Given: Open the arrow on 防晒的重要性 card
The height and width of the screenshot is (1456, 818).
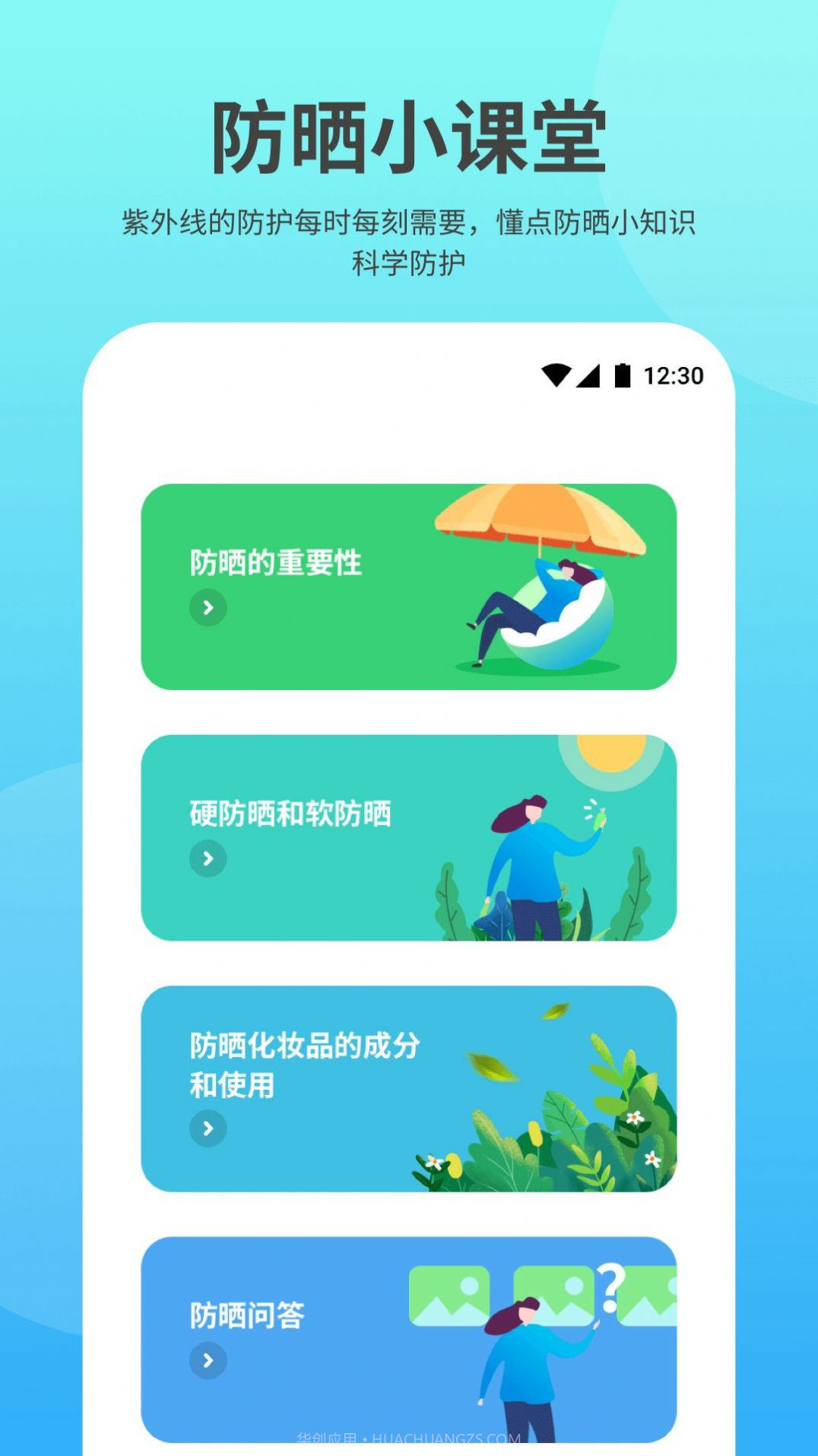Looking at the screenshot, I should [207, 608].
